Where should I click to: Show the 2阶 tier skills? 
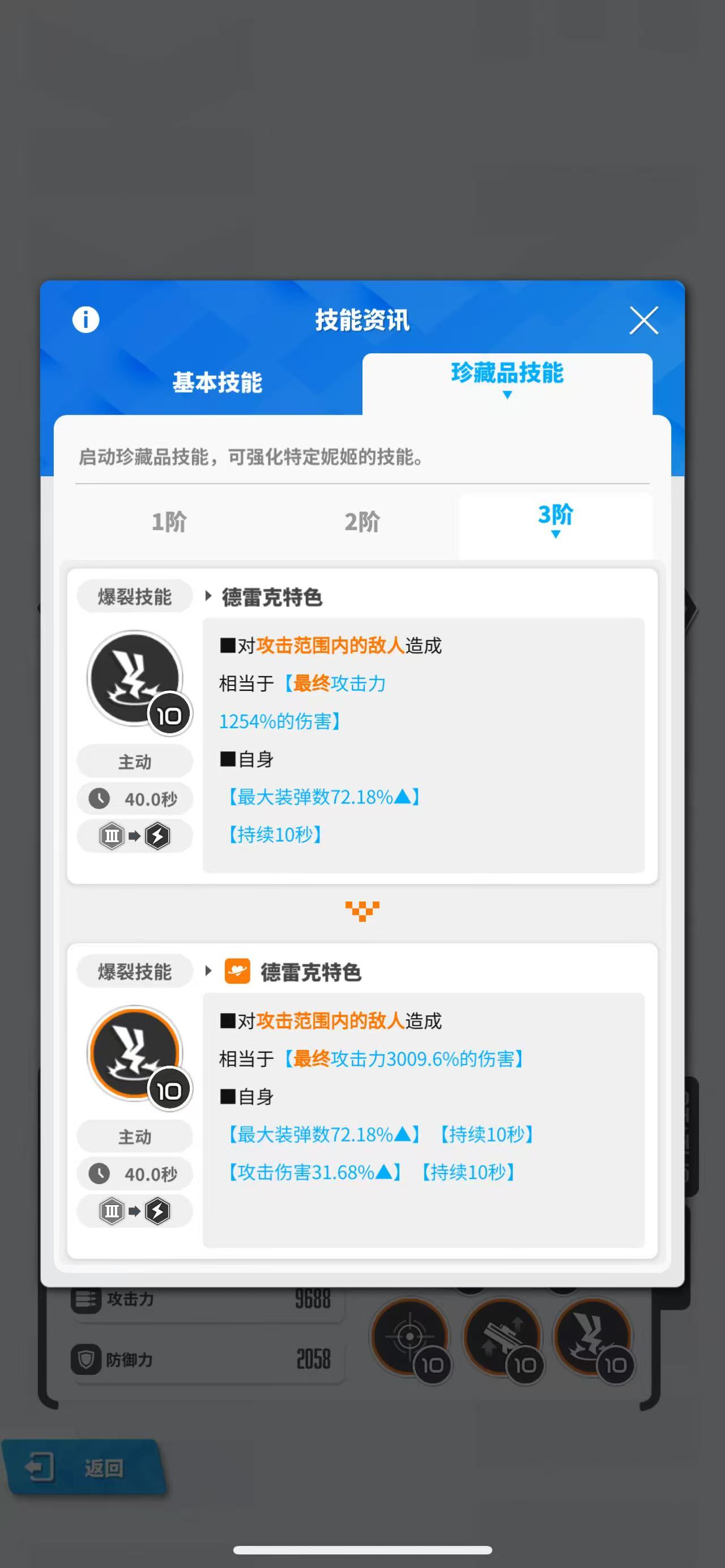point(362,522)
